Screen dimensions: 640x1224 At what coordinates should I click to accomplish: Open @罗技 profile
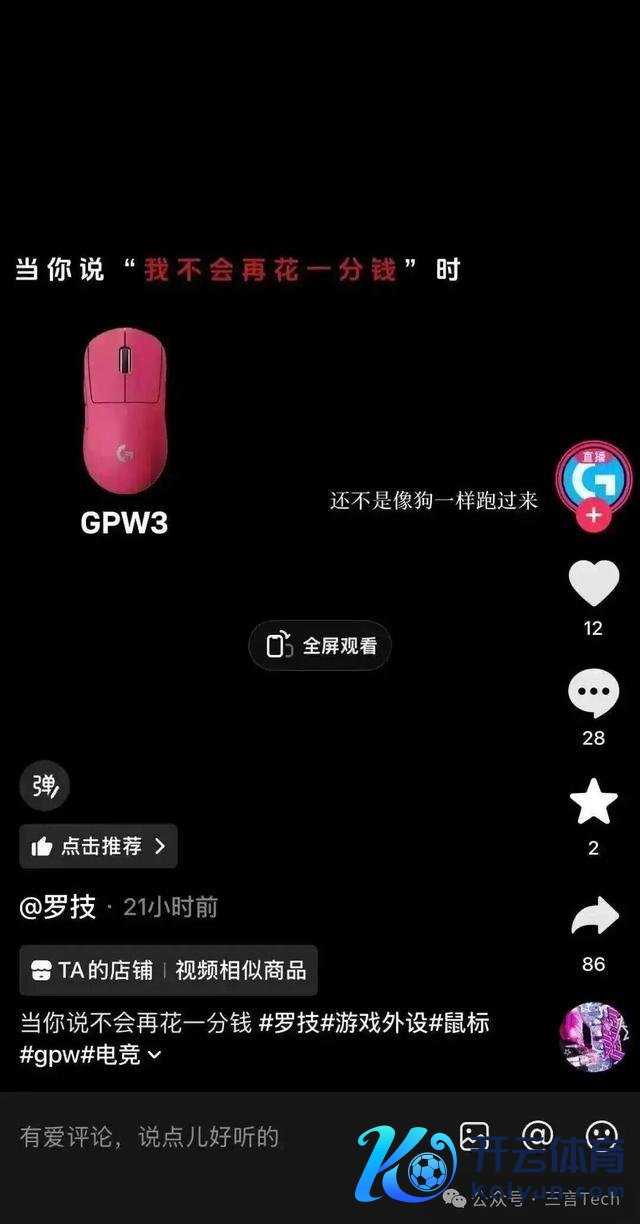(x=58, y=907)
